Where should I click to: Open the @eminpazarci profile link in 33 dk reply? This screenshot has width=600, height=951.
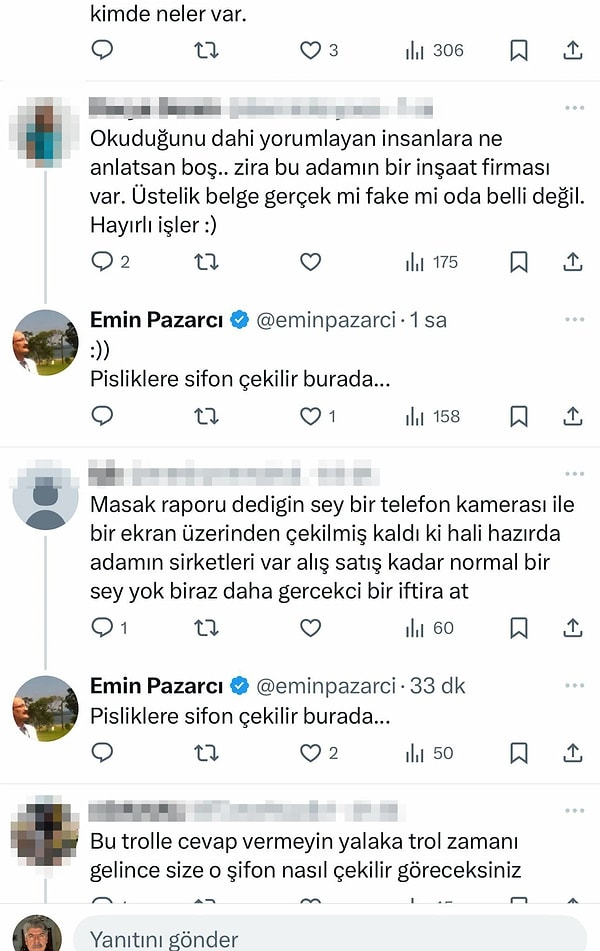coord(324,686)
